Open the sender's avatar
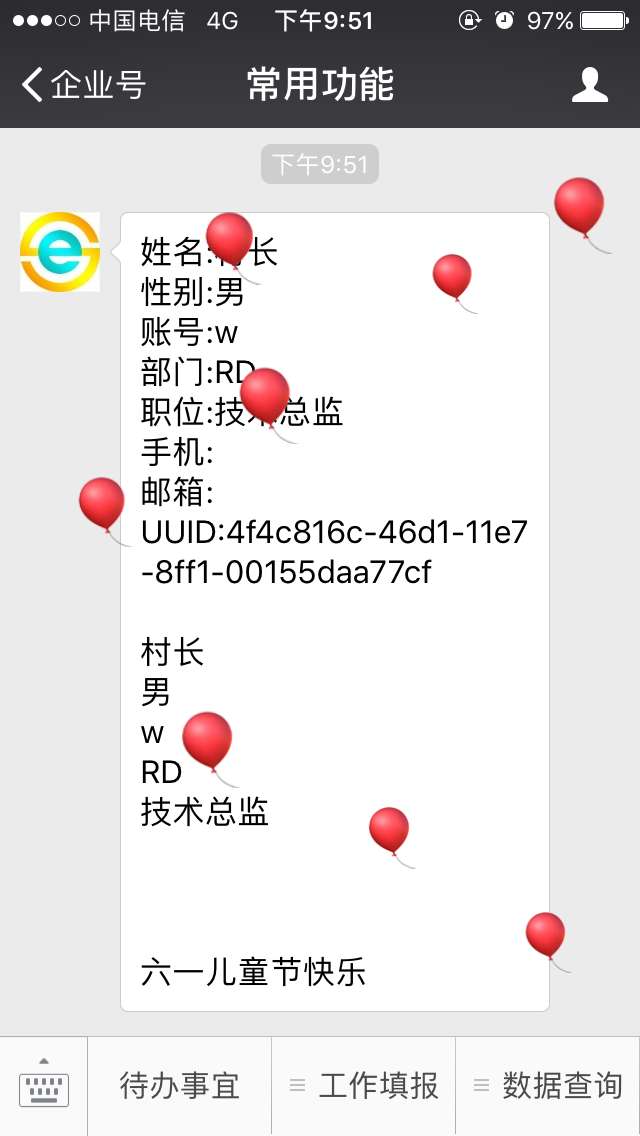 click(59, 252)
